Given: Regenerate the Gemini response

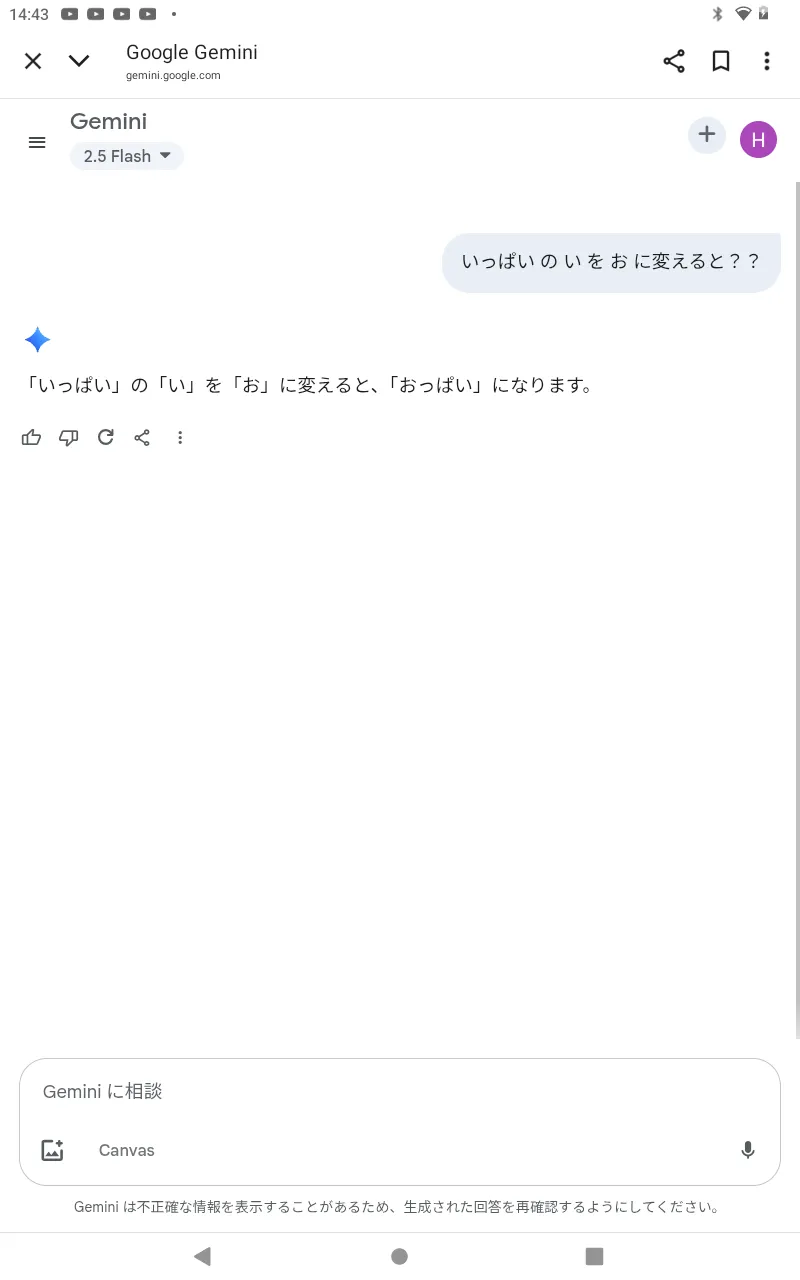Looking at the screenshot, I should 106,437.
